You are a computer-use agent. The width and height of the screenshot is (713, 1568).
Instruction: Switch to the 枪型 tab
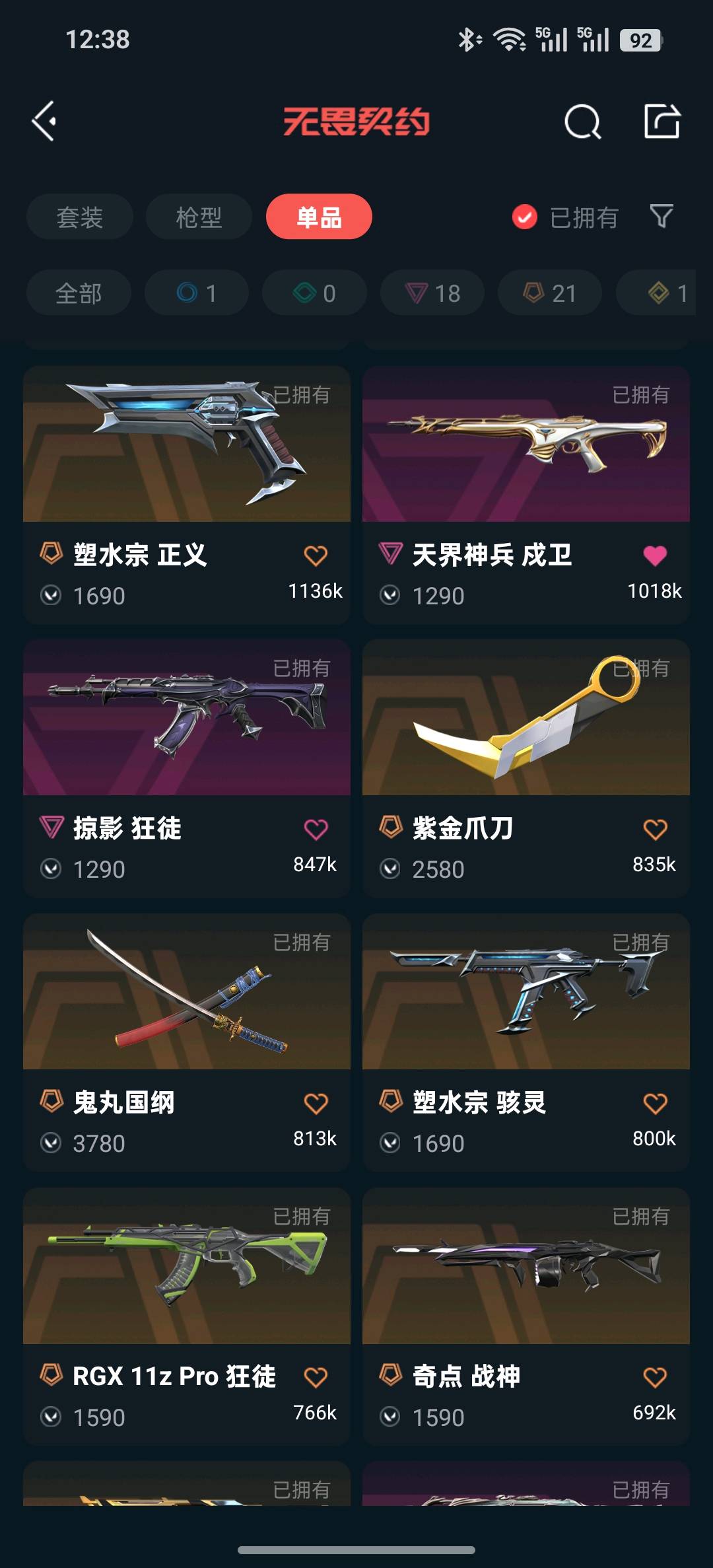point(199,217)
